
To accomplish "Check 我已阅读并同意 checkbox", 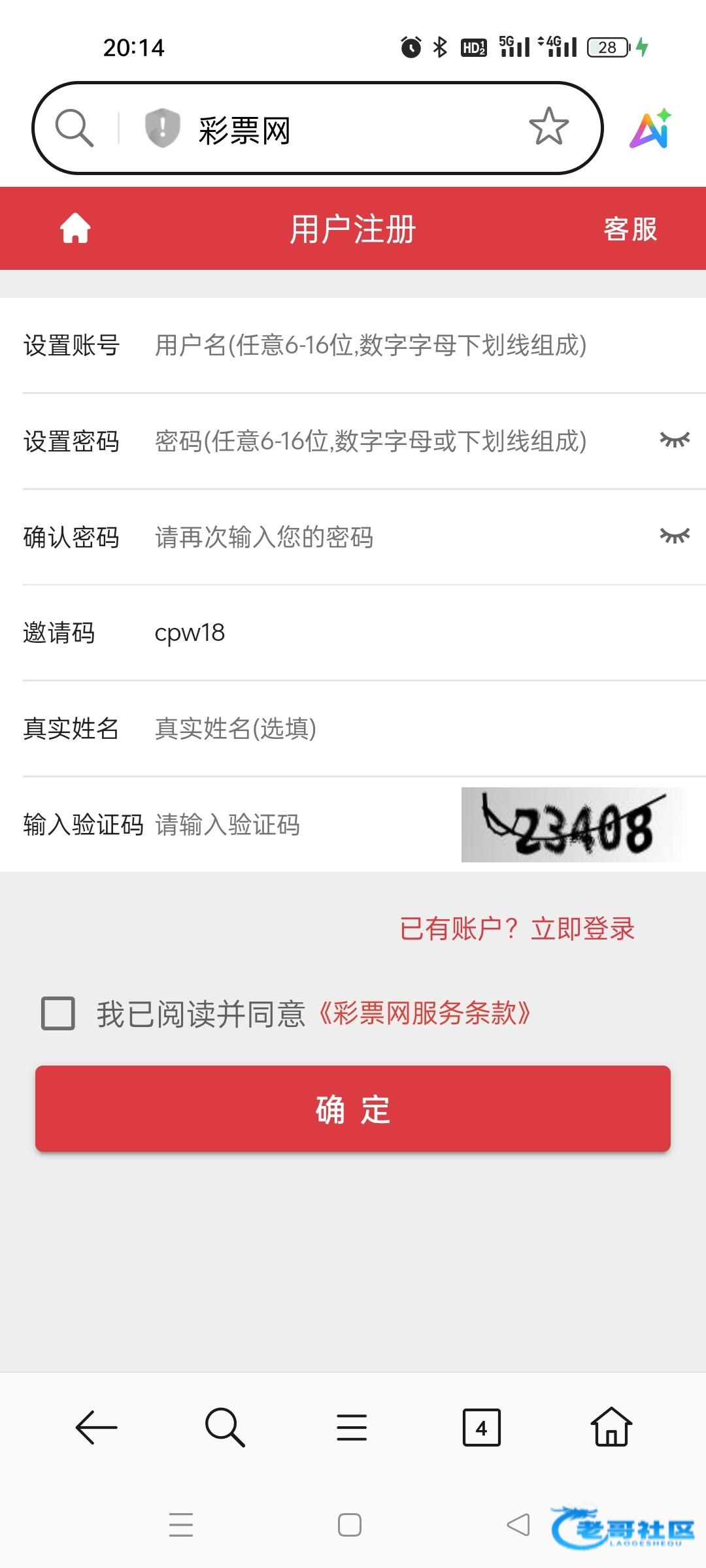I will (58, 1013).
